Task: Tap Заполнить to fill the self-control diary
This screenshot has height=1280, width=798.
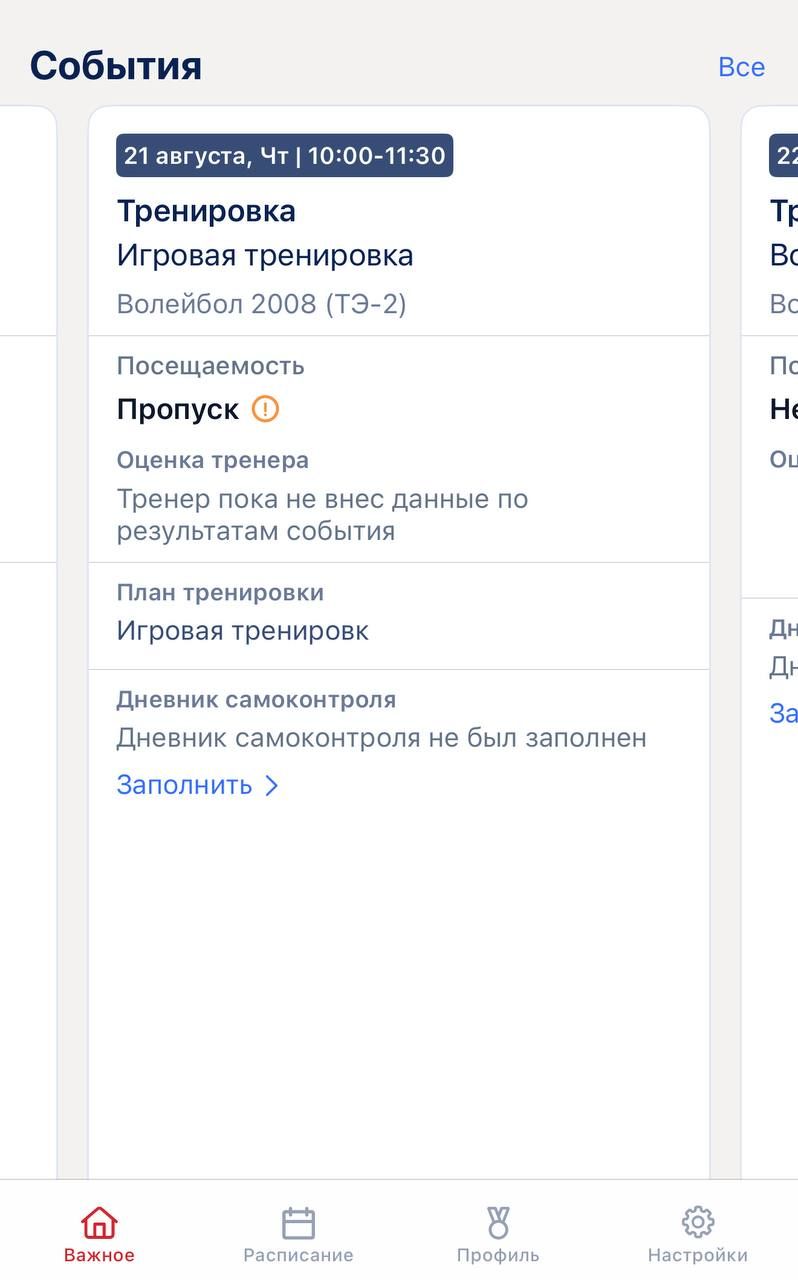Action: point(197,785)
